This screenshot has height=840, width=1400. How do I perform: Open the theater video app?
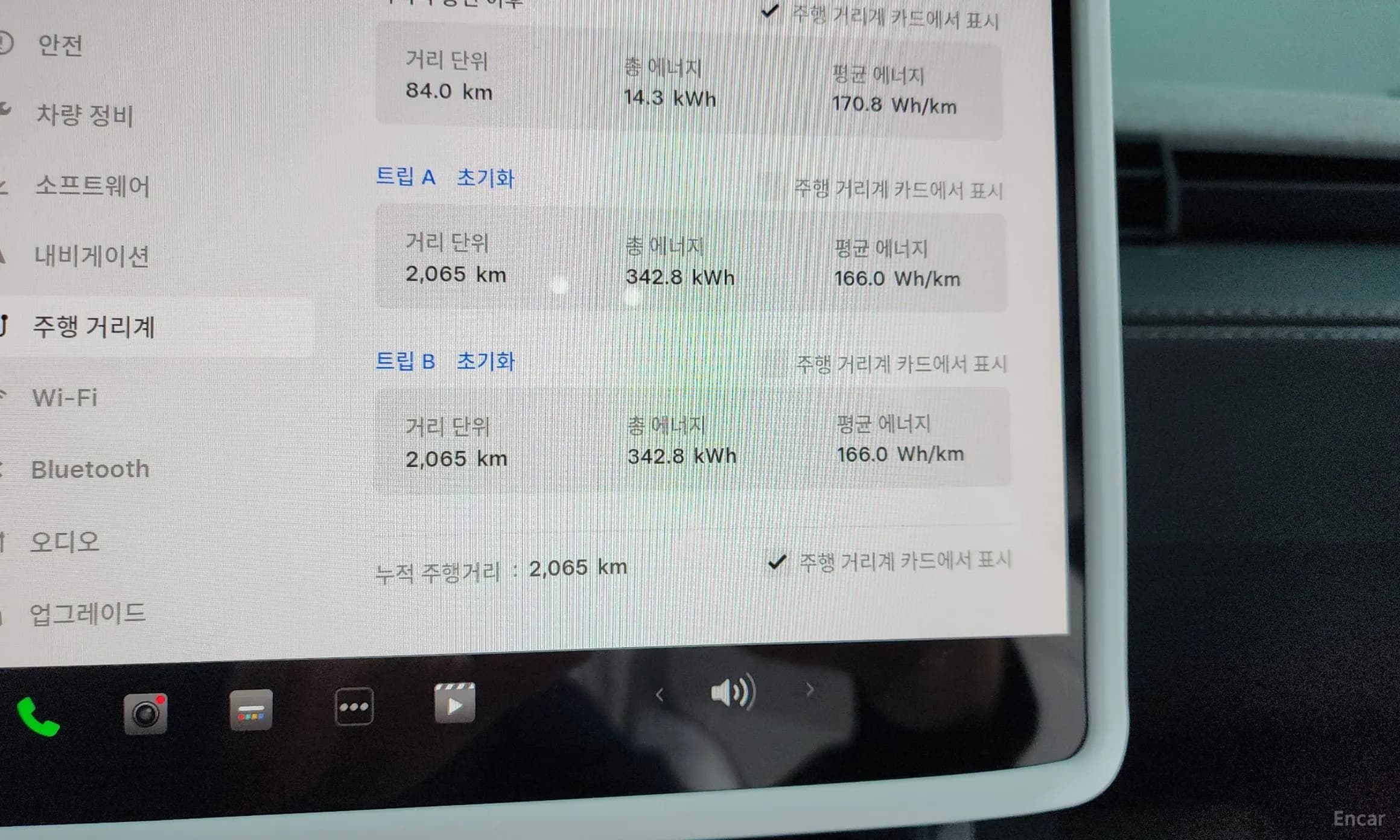[x=454, y=703]
